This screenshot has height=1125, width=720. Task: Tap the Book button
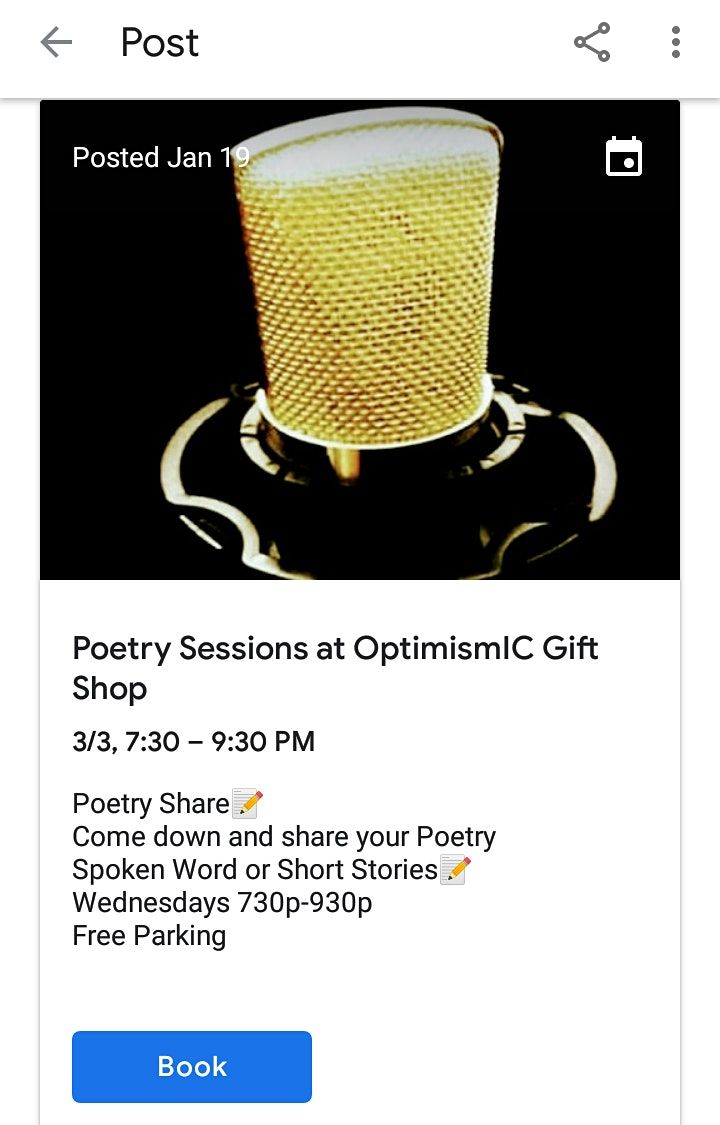click(x=192, y=1066)
